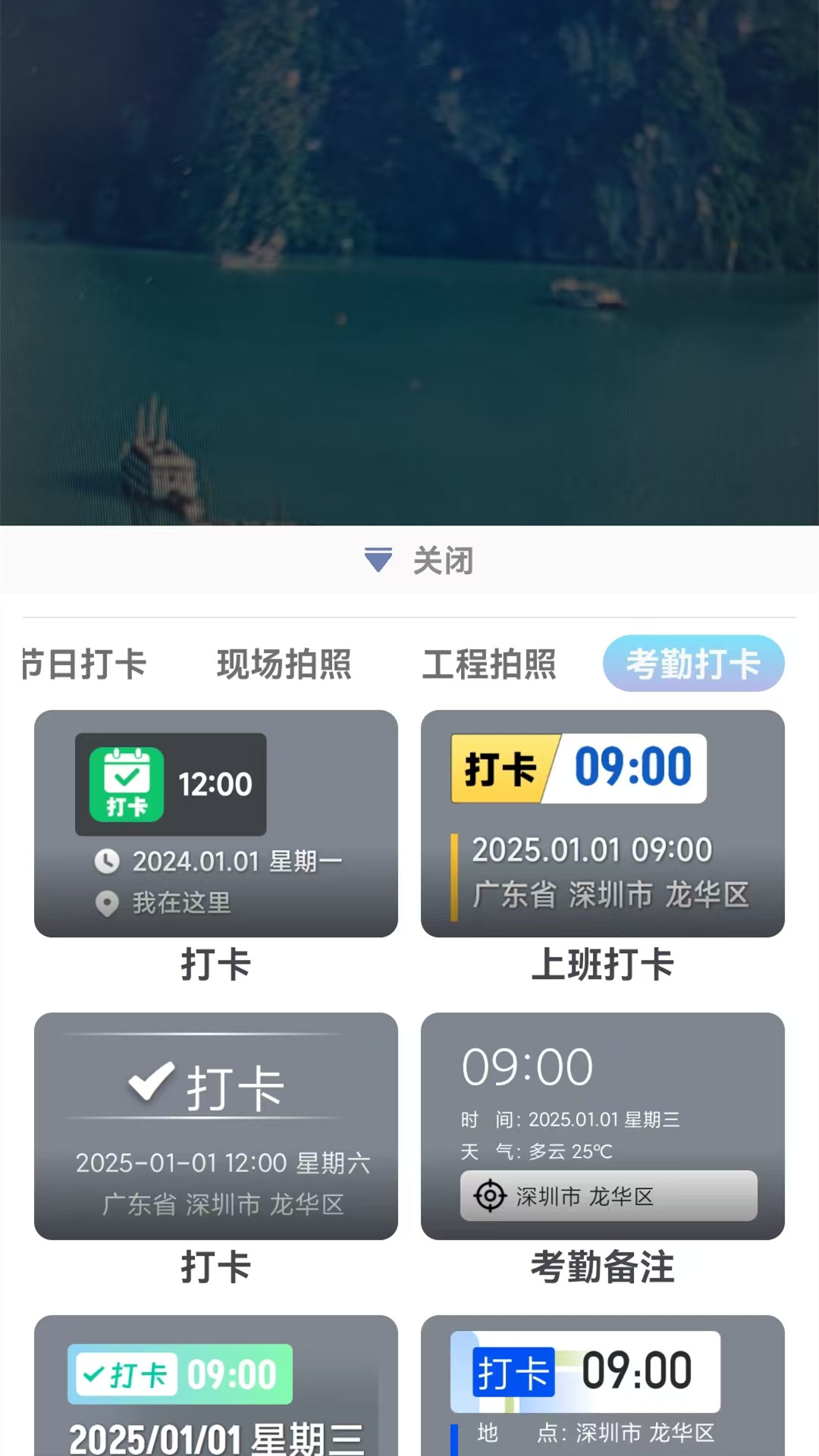The image size is (819, 1456).
Task: Pick the checkmark 打卡 template
Action: click(216, 1126)
